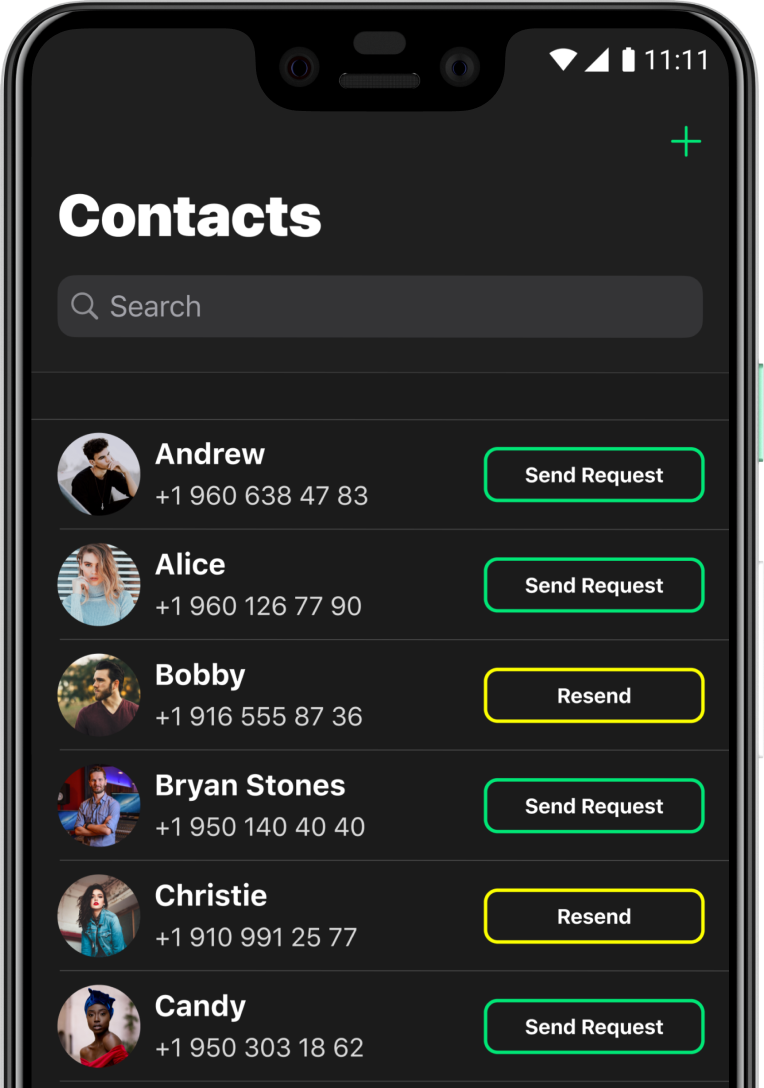
Task: View Bobby's contact entry
Action: [x=258, y=696]
